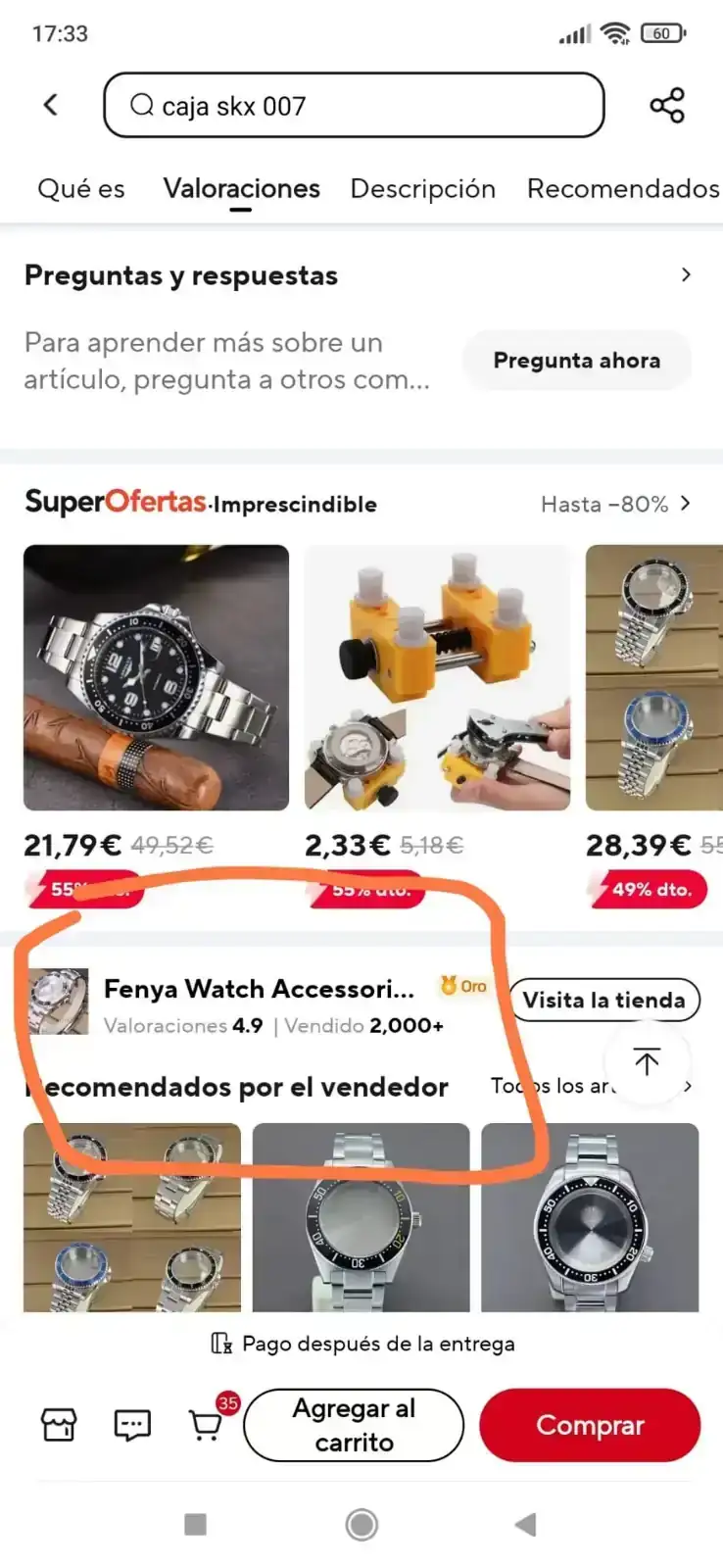
Task: Go to the system home screen
Action: (x=361, y=1524)
